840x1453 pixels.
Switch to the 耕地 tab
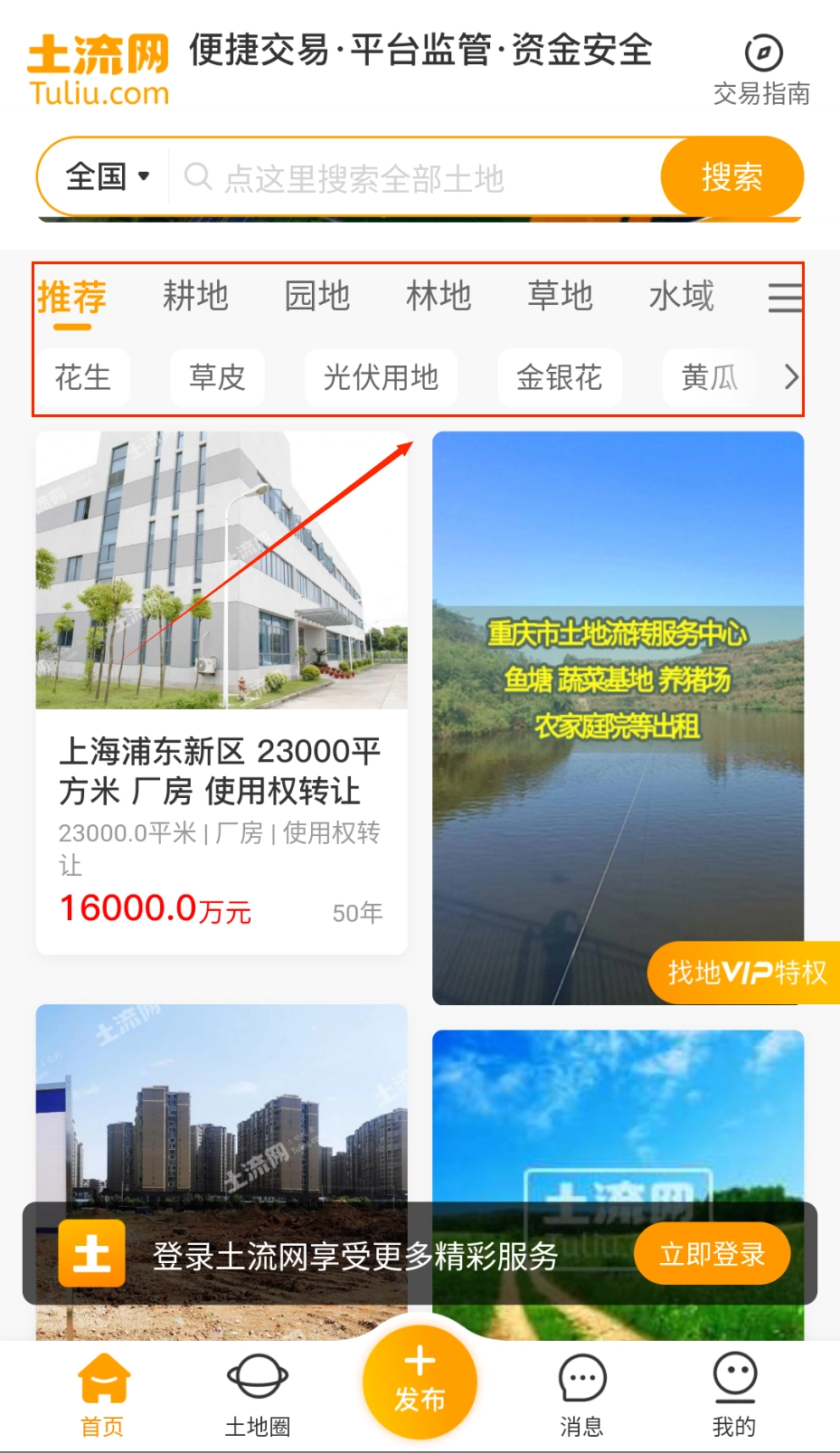[x=195, y=296]
